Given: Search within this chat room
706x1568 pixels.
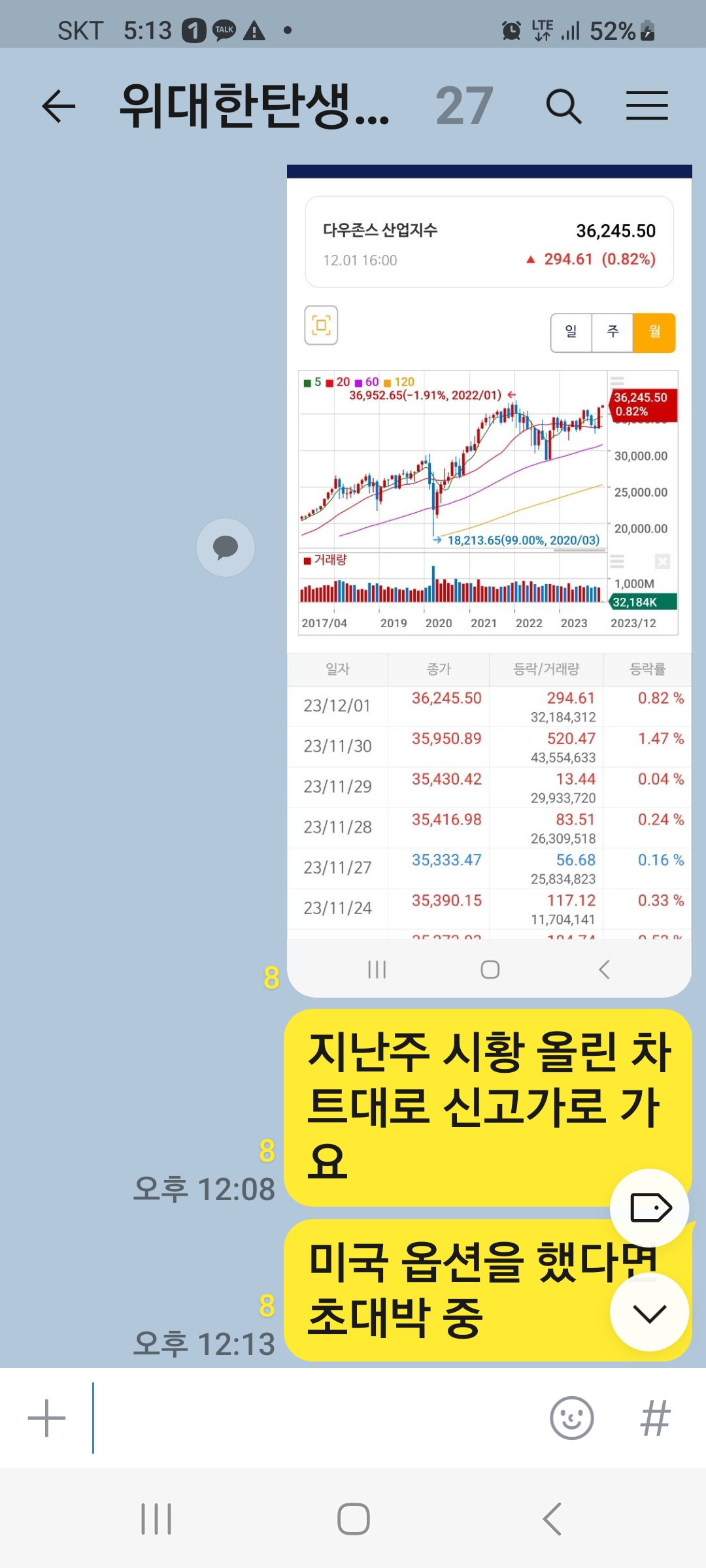Looking at the screenshot, I should coord(563,106).
